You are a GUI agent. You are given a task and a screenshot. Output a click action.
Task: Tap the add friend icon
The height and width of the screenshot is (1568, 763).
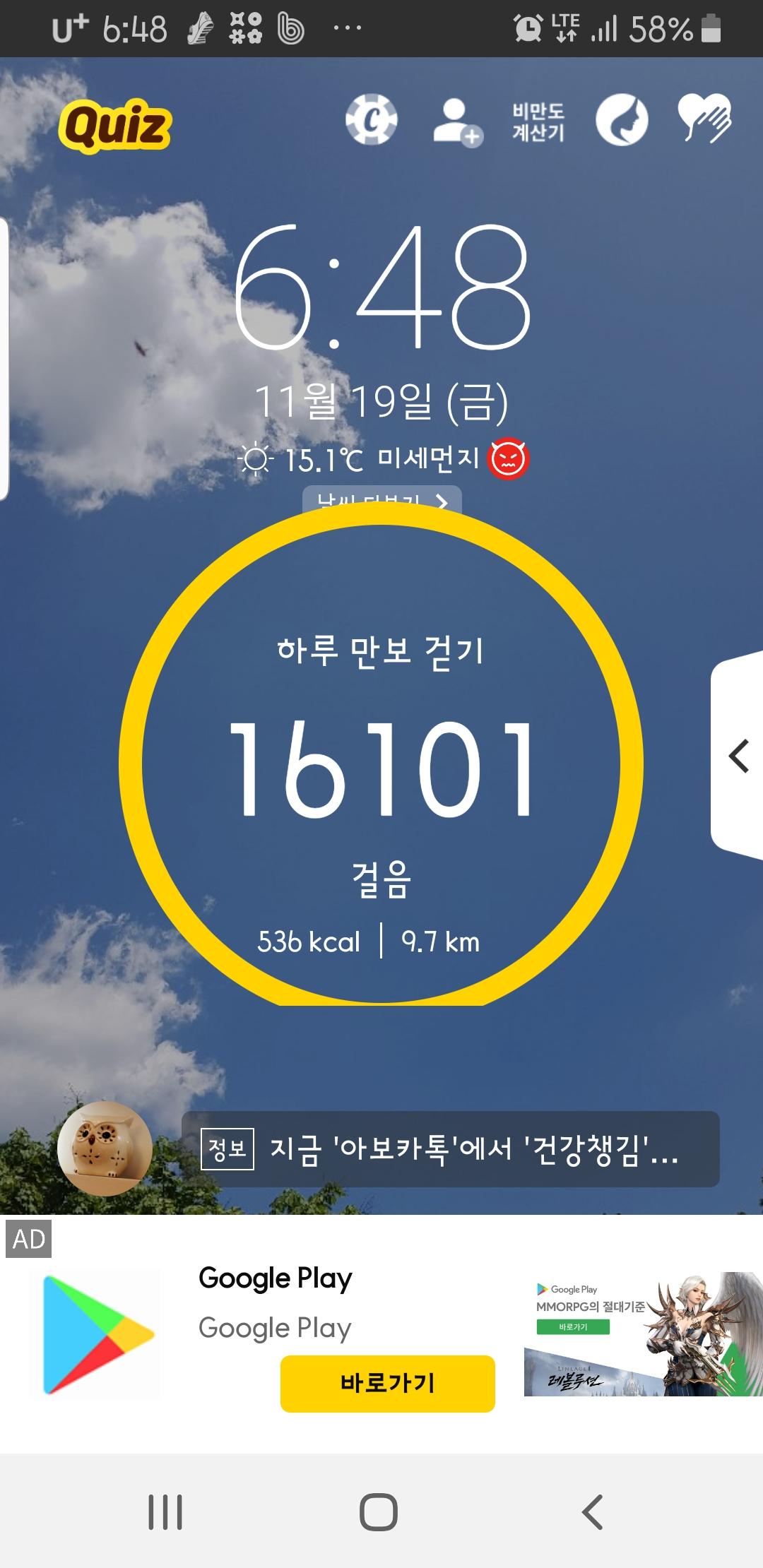pyautogui.click(x=457, y=121)
